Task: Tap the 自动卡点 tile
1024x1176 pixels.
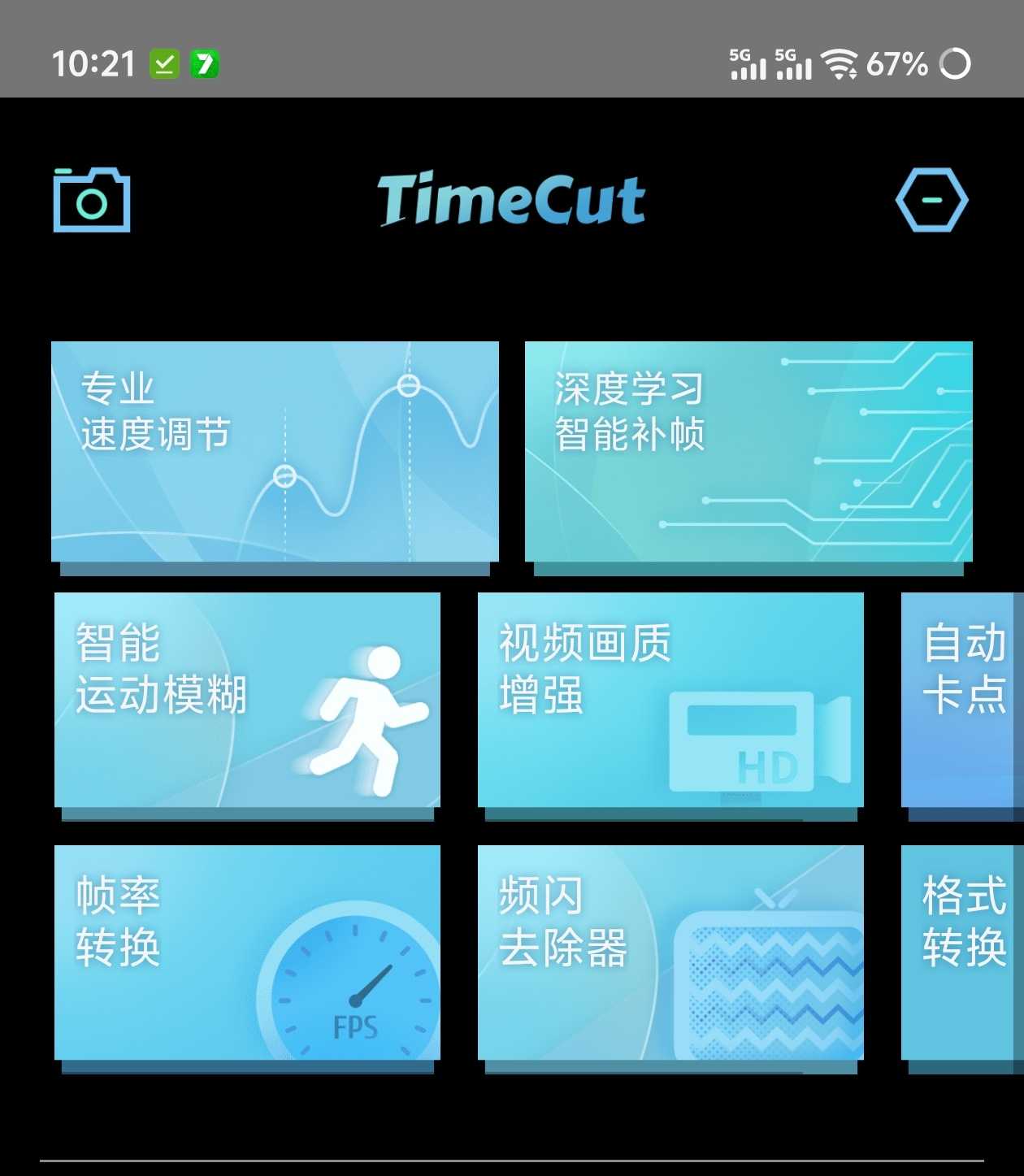Action: (x=963, y=700)
